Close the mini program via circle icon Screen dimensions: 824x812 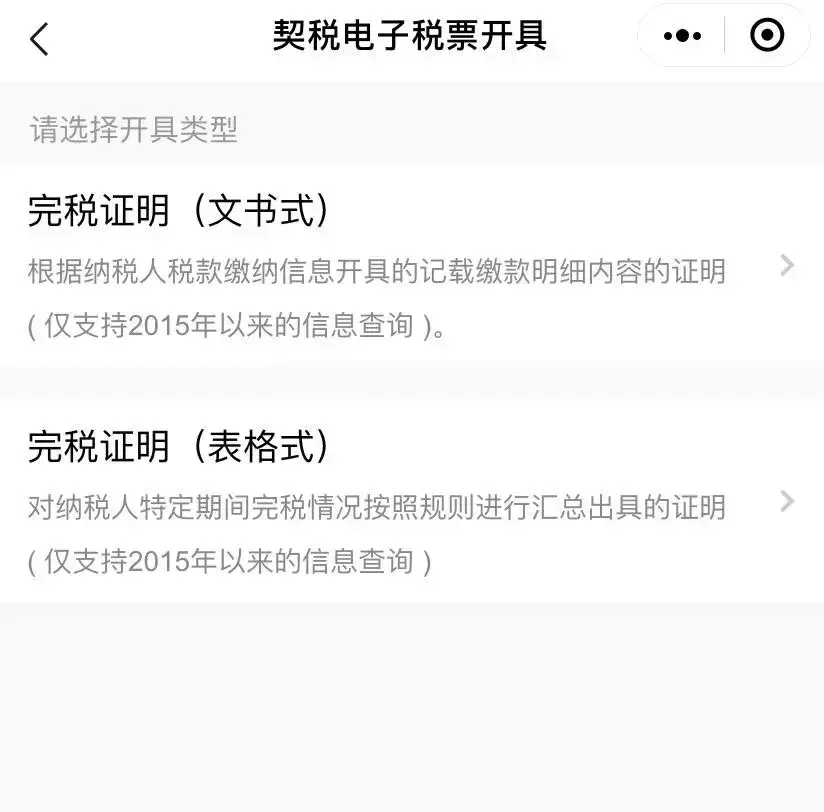[x=767, y=35]
